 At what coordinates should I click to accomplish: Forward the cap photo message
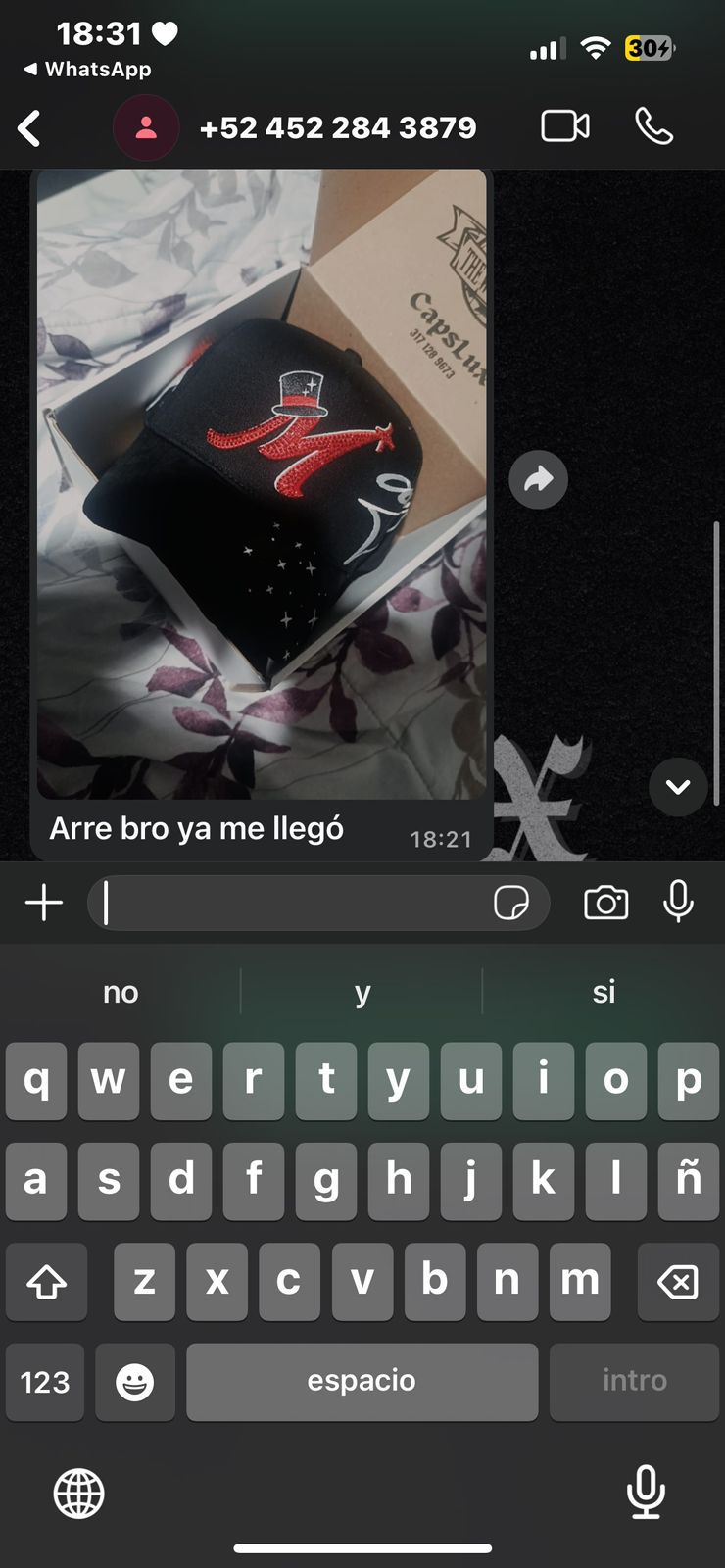538,479
